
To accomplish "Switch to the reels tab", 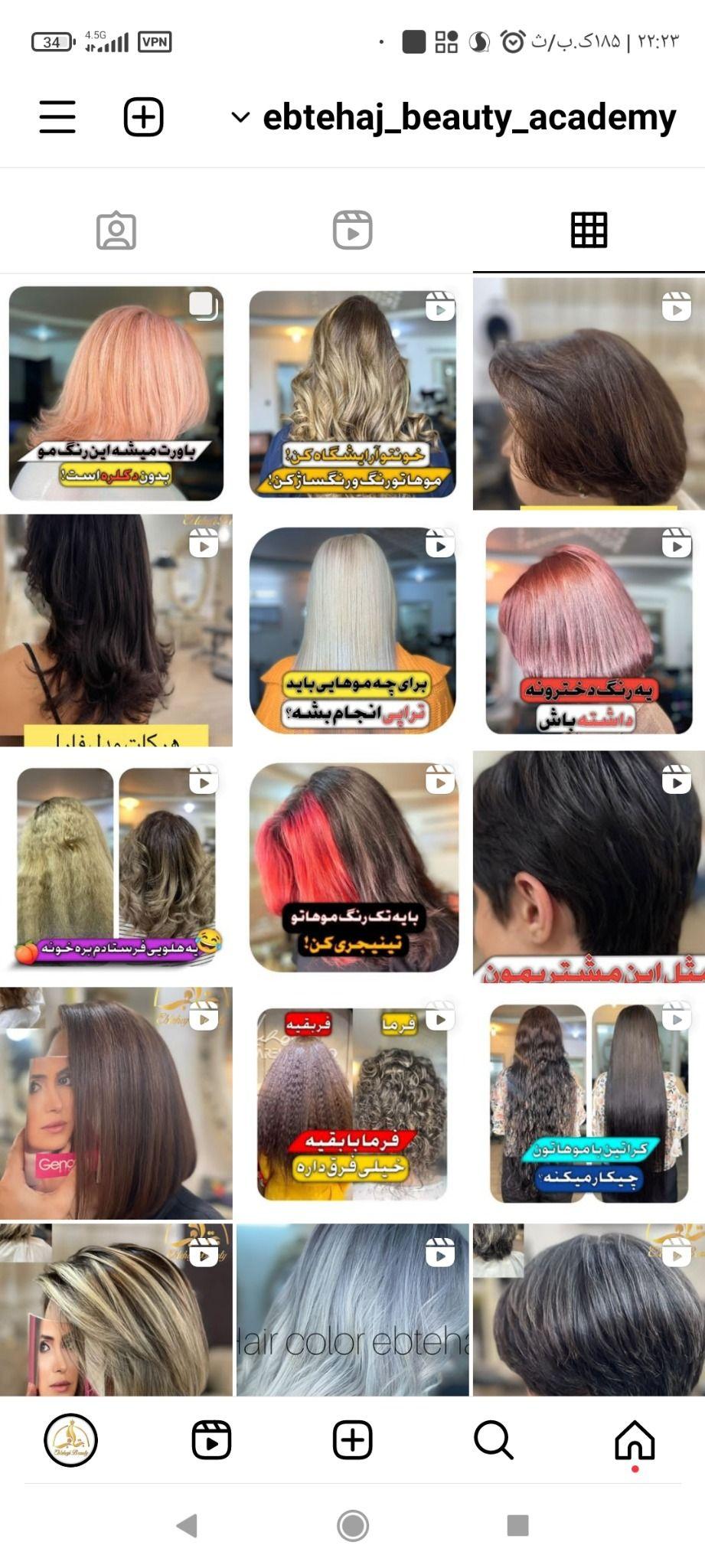I will [x=352, y=230].
